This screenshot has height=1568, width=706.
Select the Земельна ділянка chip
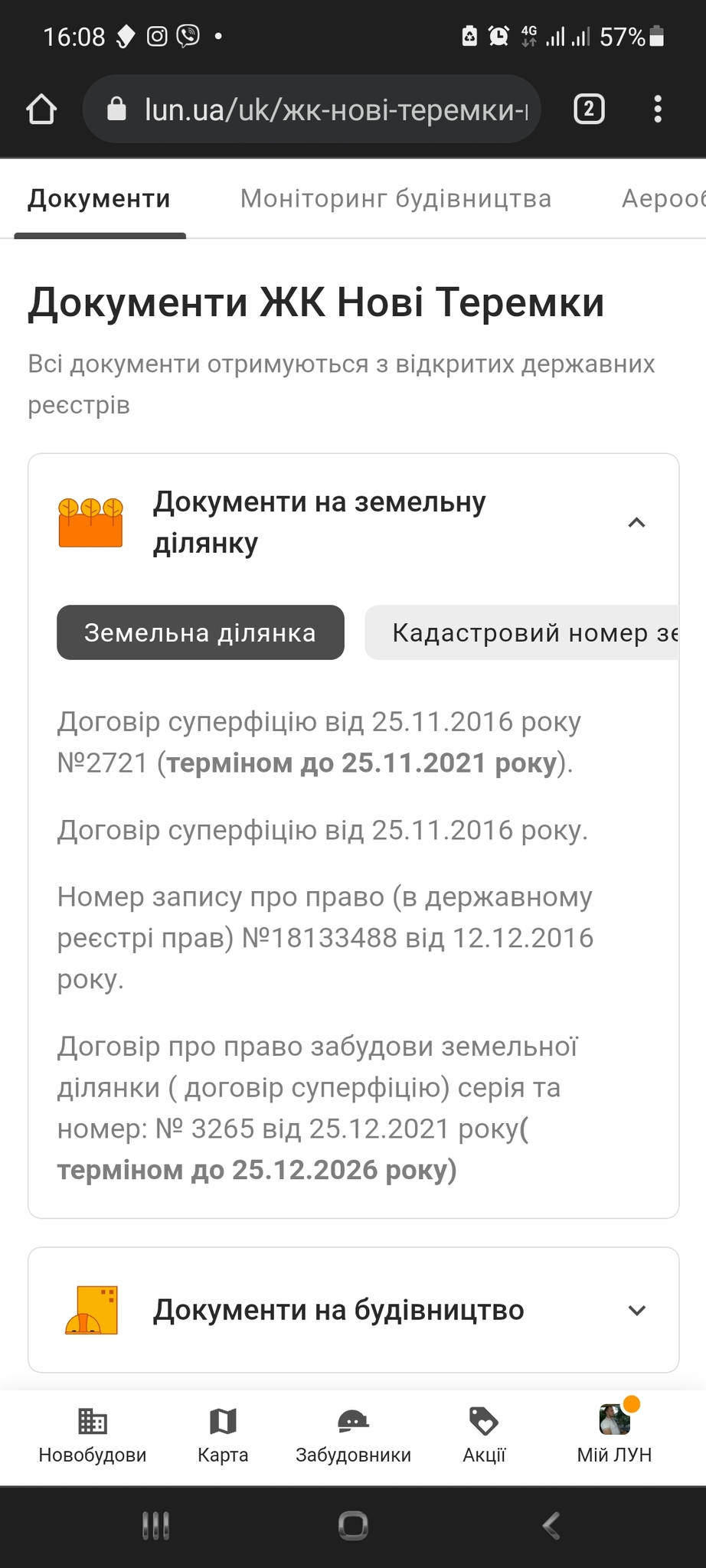200,632
